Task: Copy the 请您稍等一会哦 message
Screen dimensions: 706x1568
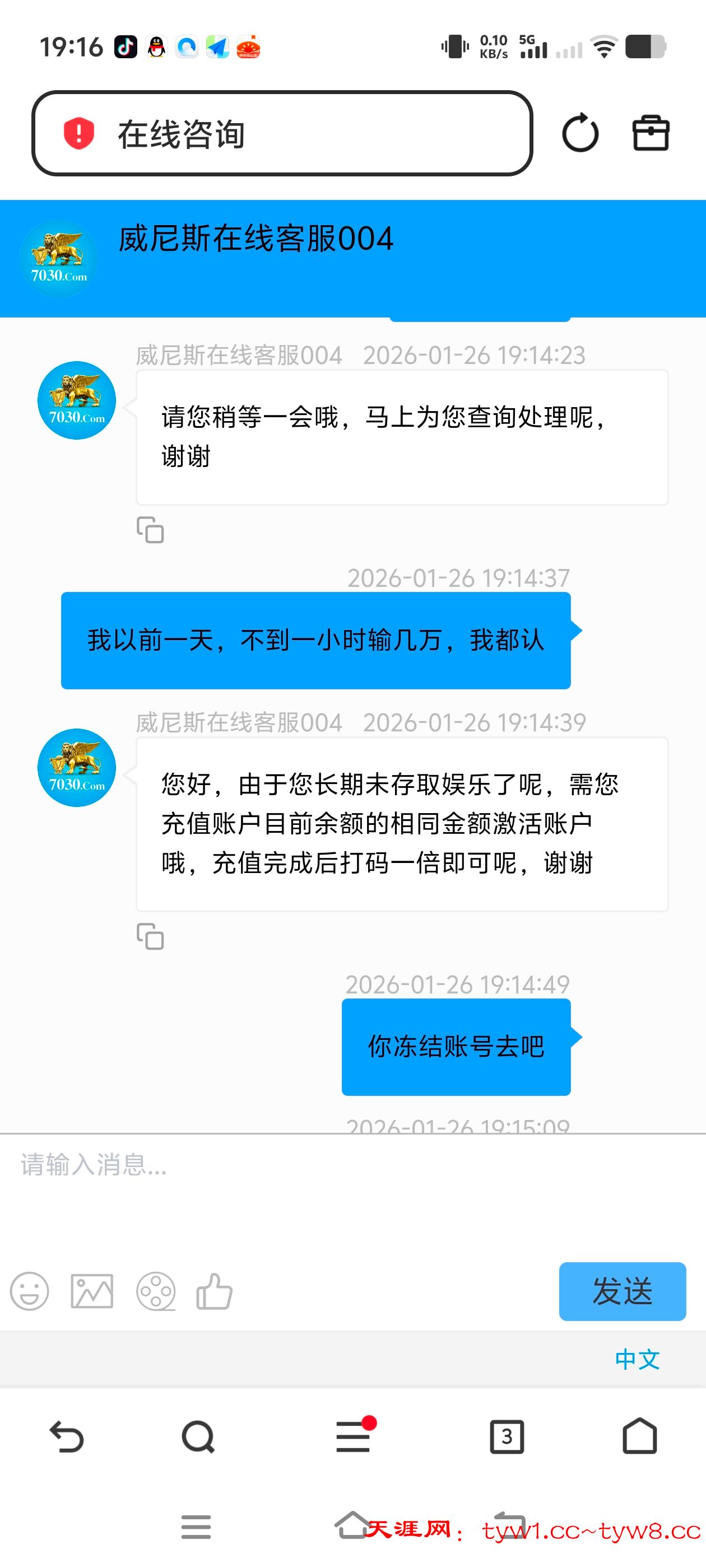Action: coord(151,530)
